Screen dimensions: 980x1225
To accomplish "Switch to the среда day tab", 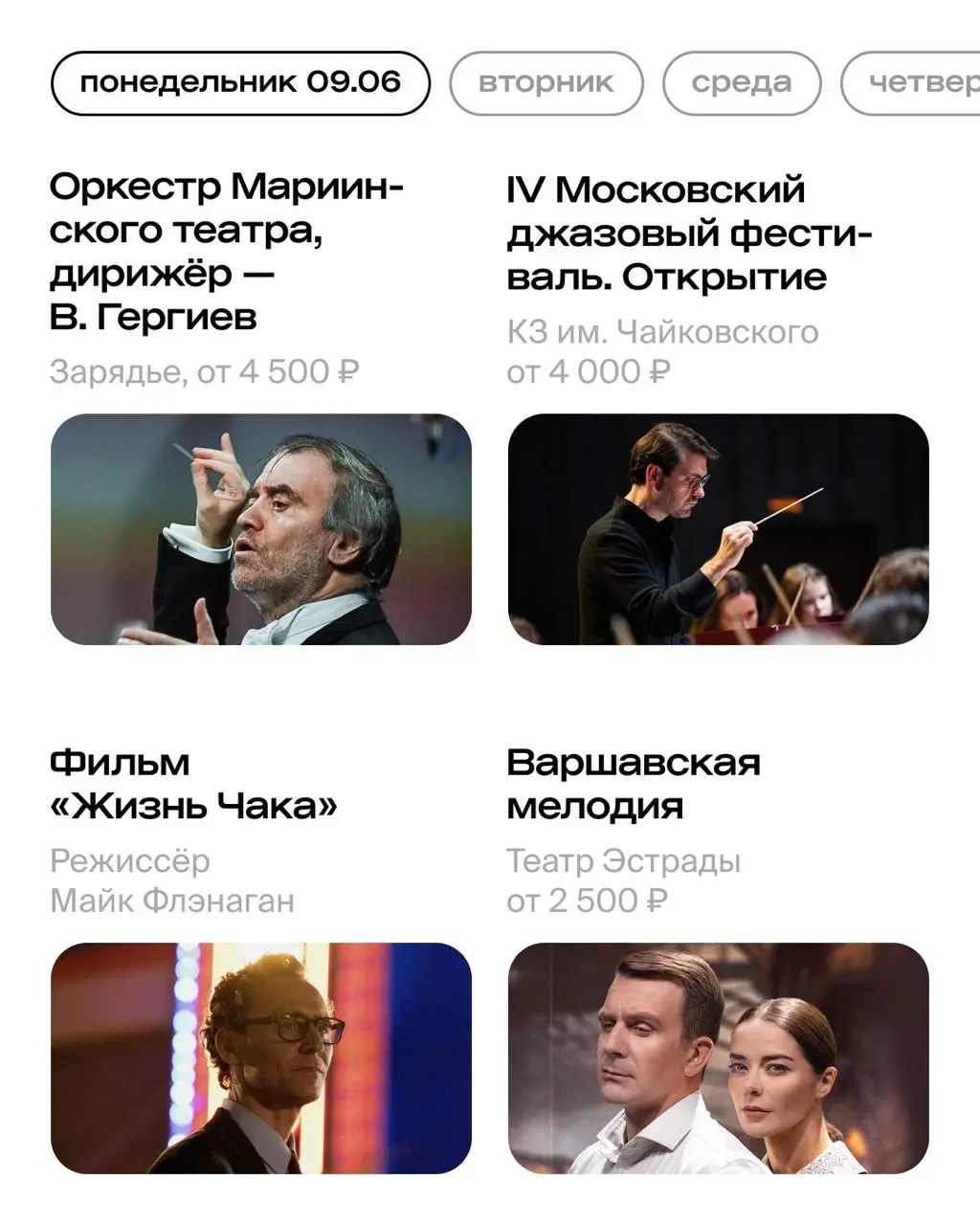I will point(741,83).
